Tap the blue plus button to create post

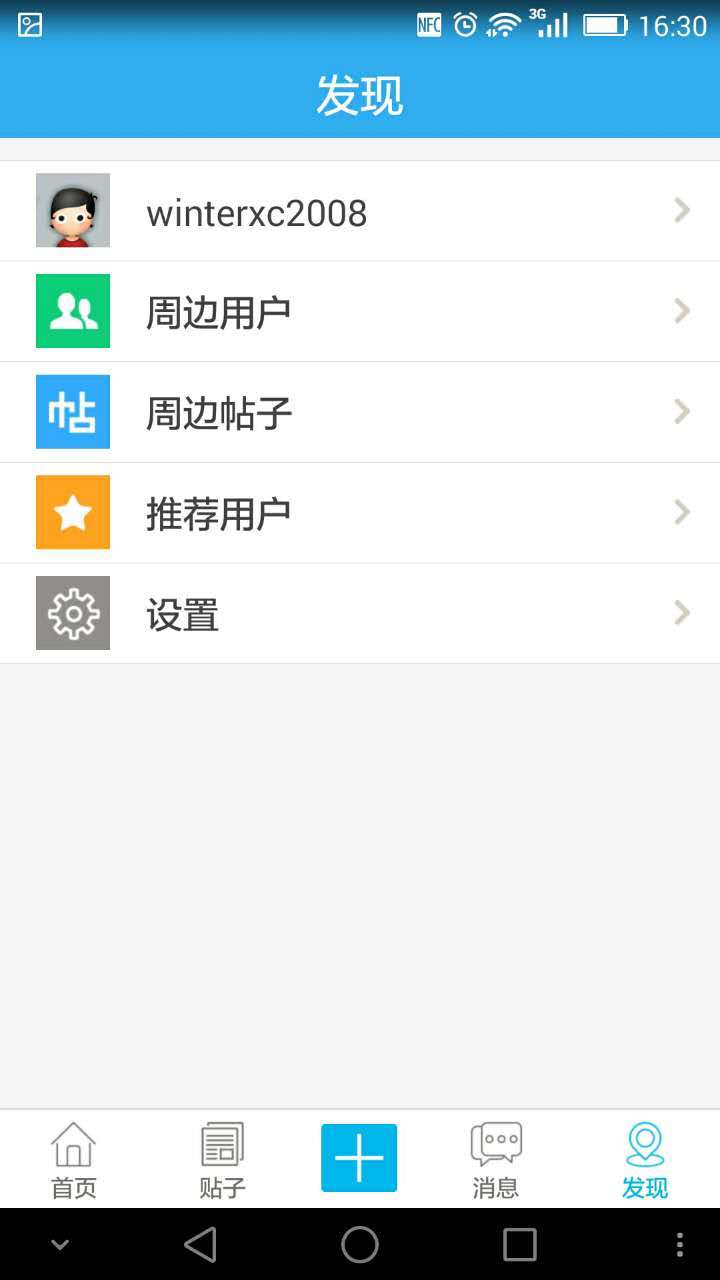tap(359, 1157)
